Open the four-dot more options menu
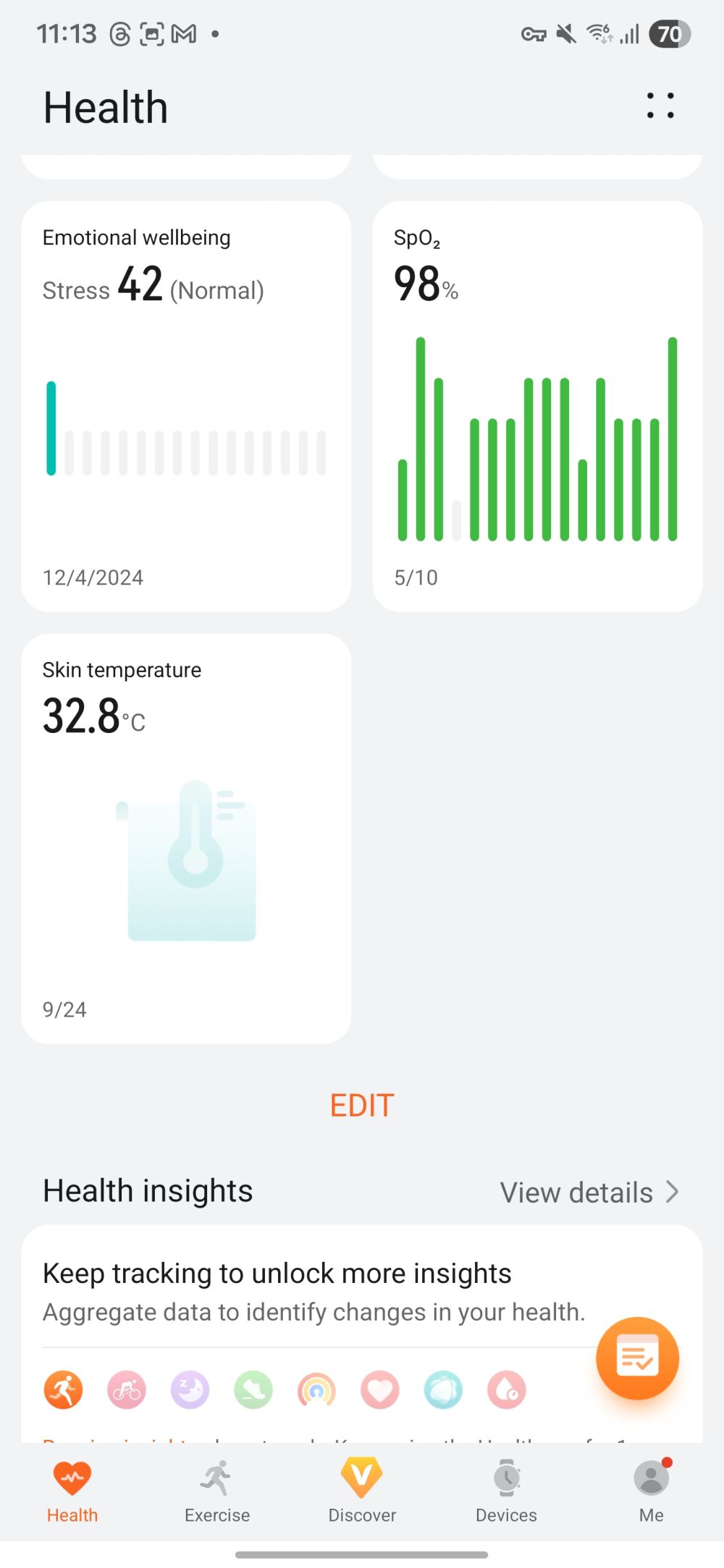 coord(660,106)
